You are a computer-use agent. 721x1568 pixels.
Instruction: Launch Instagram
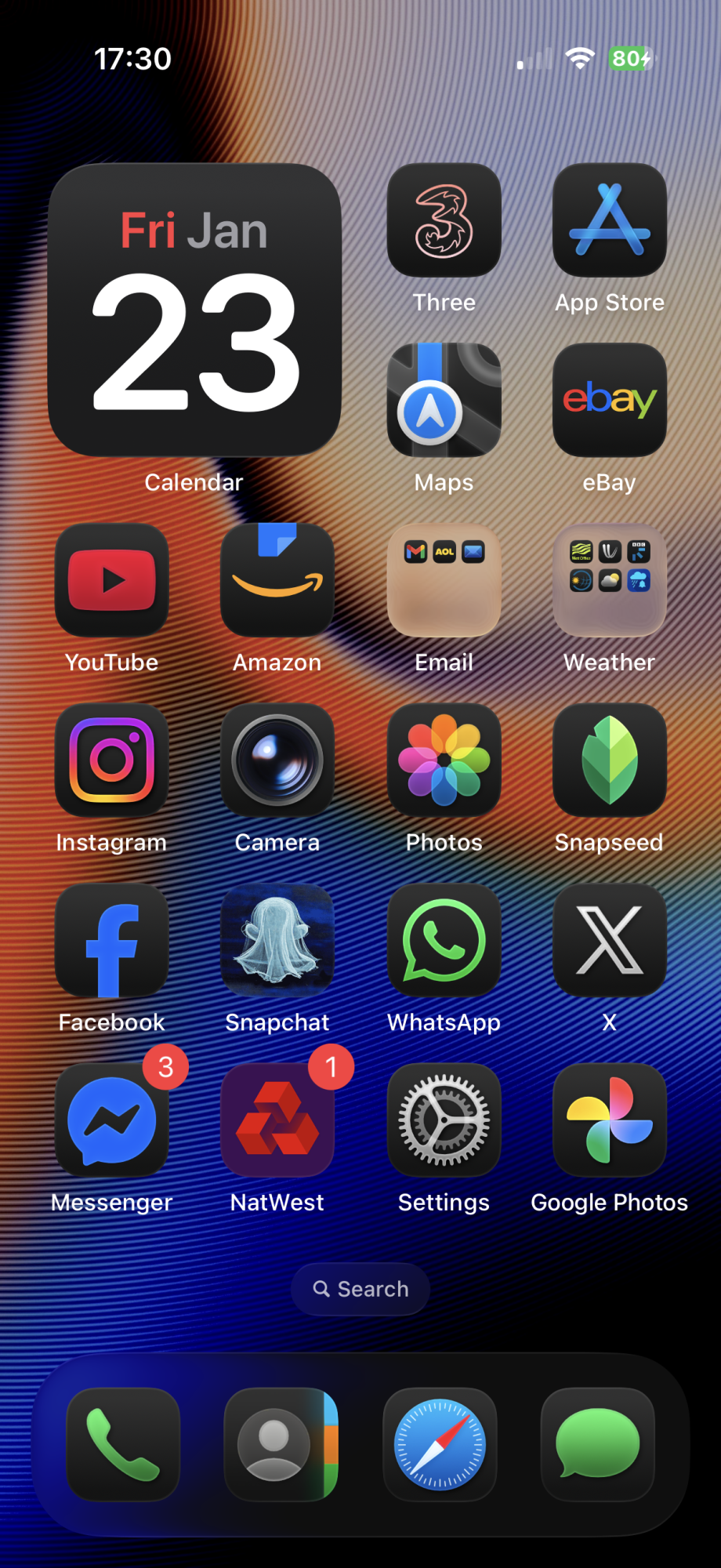click(x=112, y=760)
